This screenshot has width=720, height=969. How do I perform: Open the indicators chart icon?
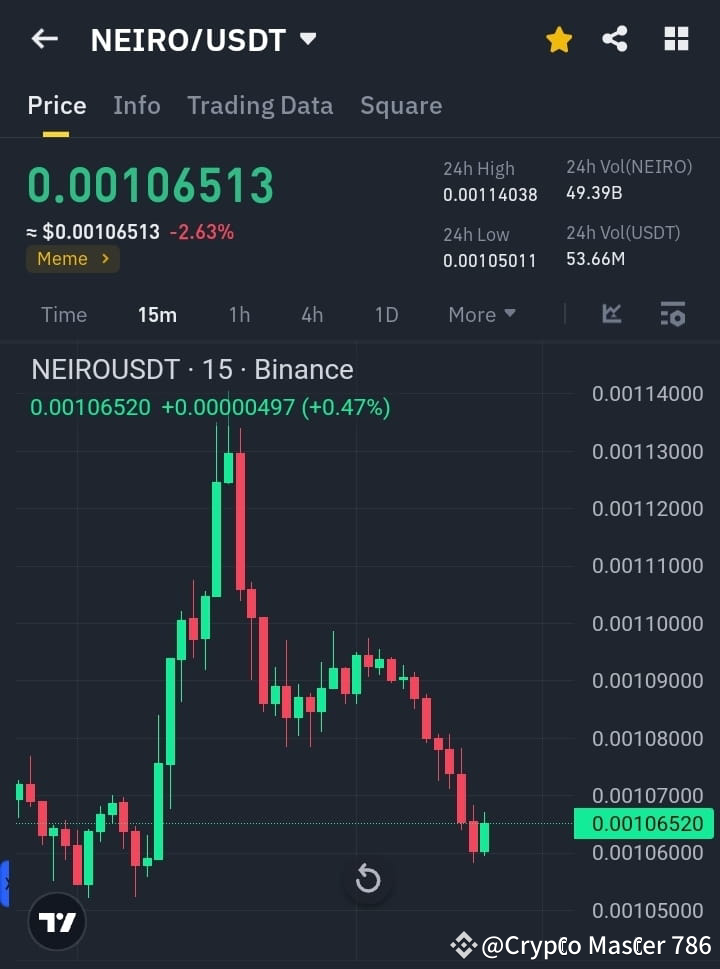pos(611,314)
